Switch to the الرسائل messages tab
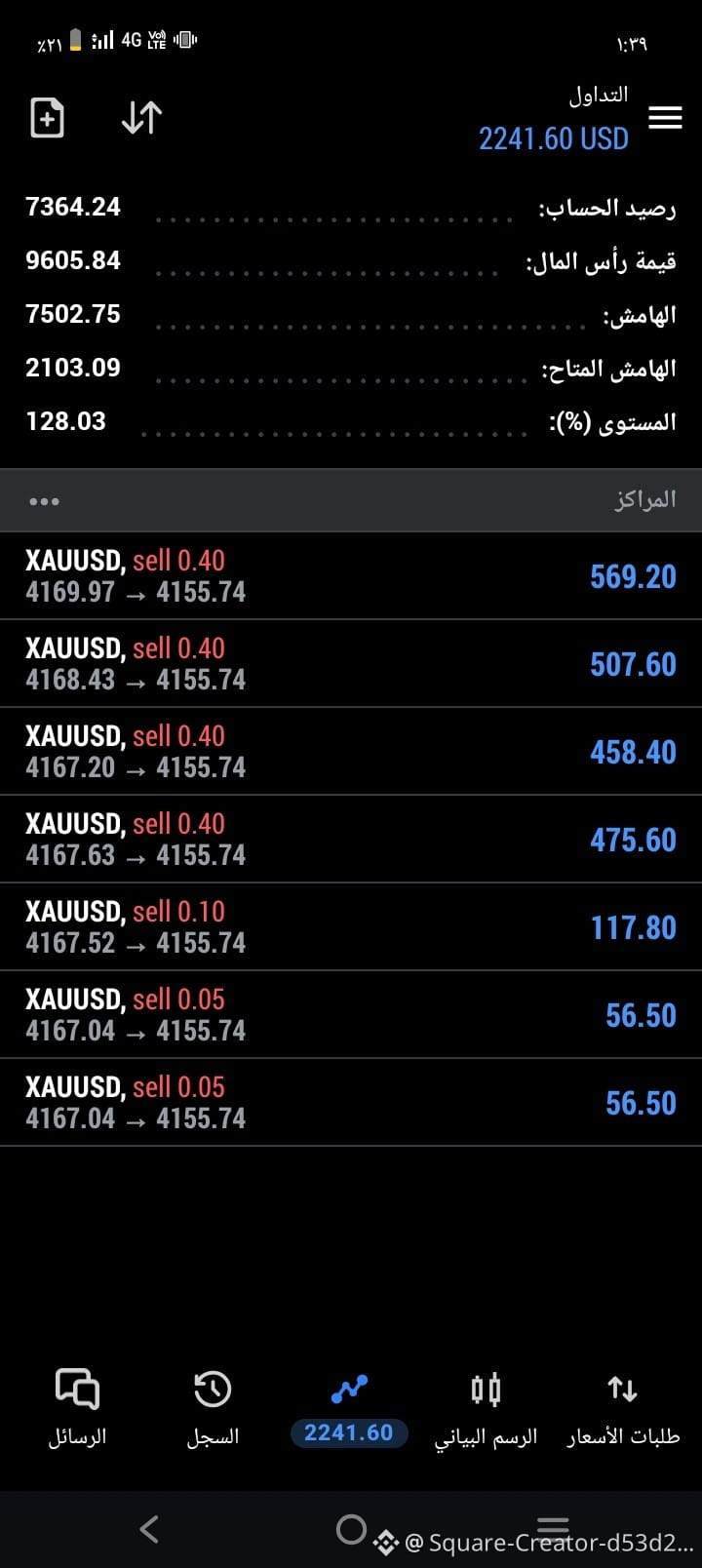Screen dimensions: 702x1568 click(77, 1408)
